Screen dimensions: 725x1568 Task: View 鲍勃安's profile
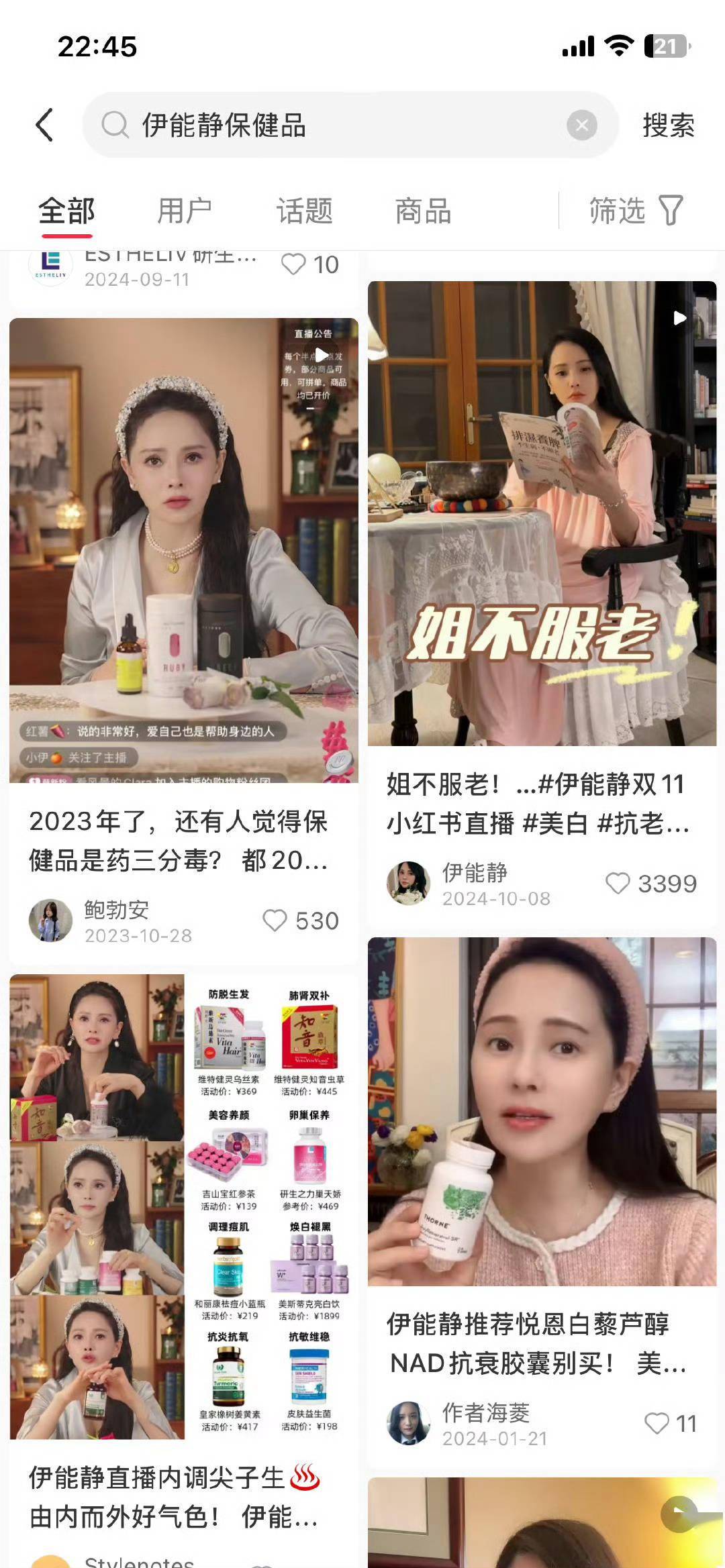50,920
